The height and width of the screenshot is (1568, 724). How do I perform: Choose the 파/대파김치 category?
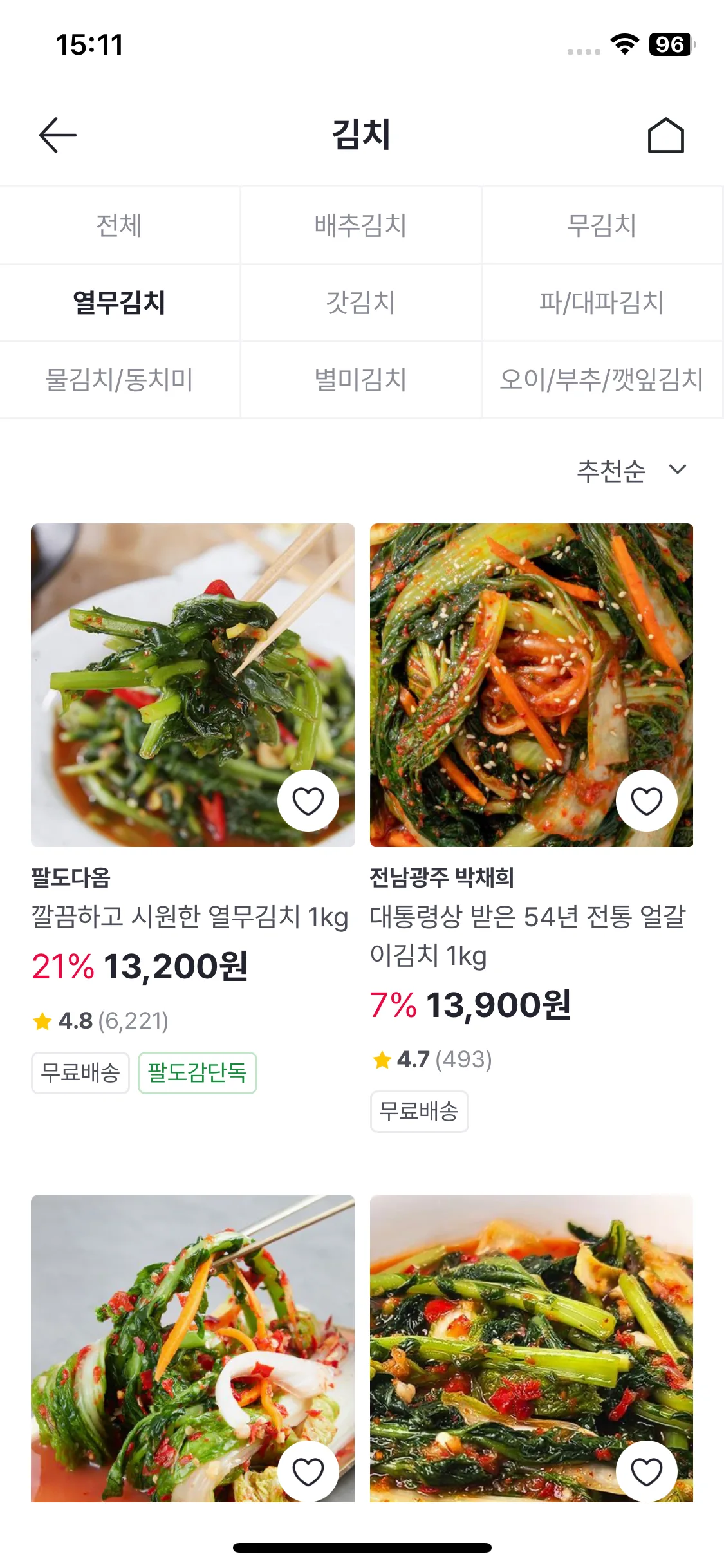coord(602,303)
